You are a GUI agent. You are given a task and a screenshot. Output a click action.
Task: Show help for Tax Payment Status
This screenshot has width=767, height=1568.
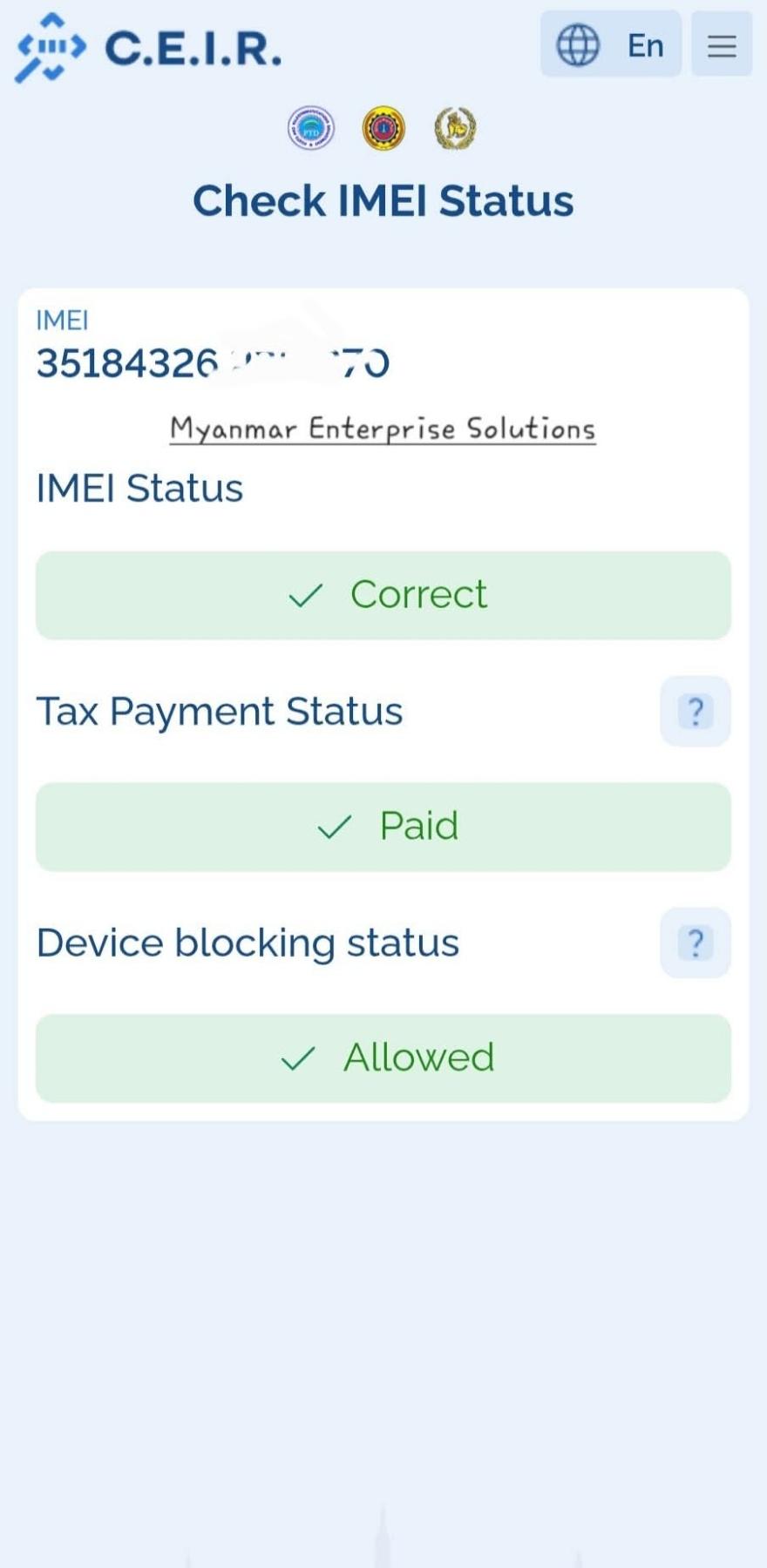(x=695, y=711)
